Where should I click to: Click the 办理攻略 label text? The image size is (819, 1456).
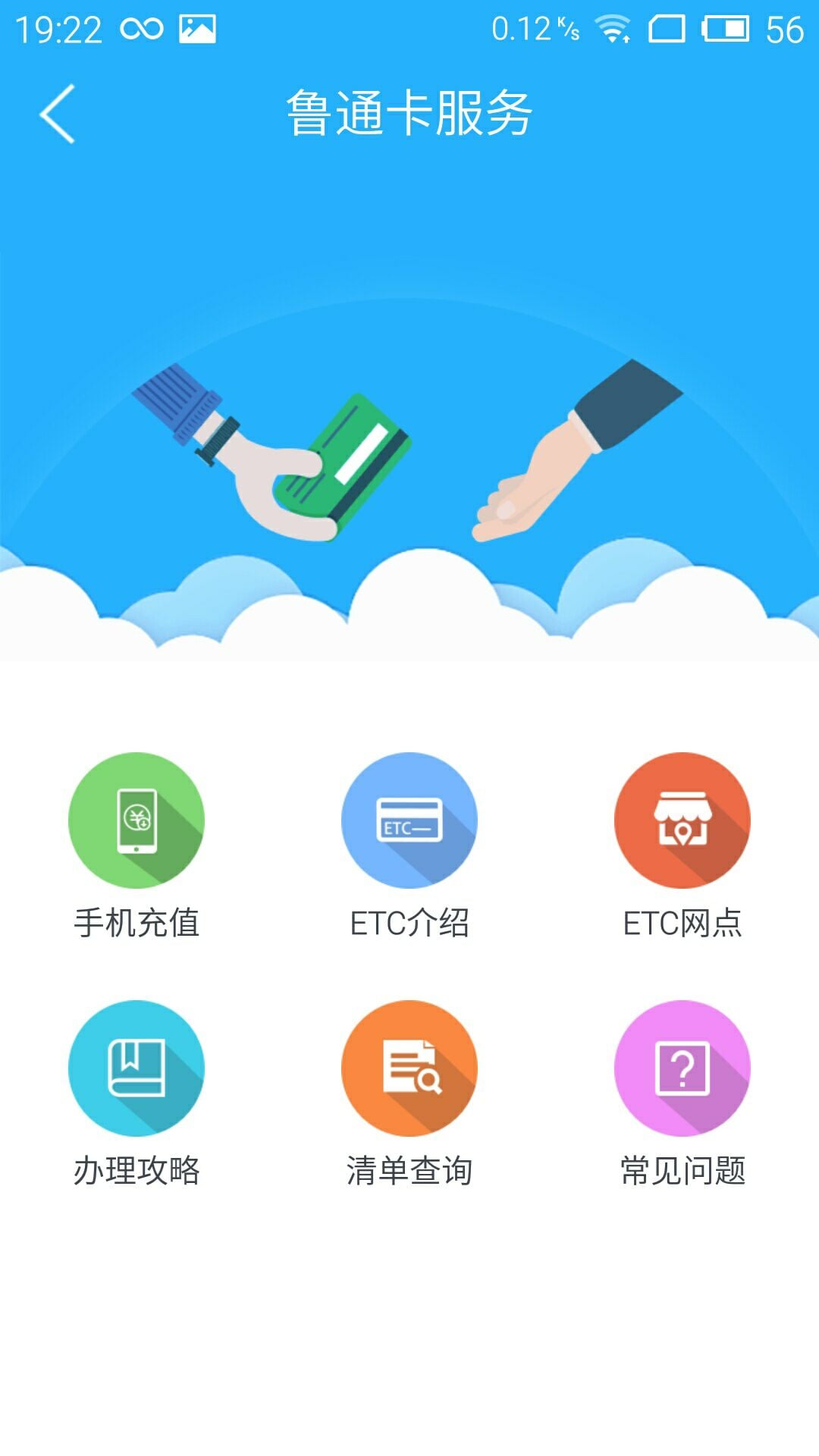coord(136,1170)
